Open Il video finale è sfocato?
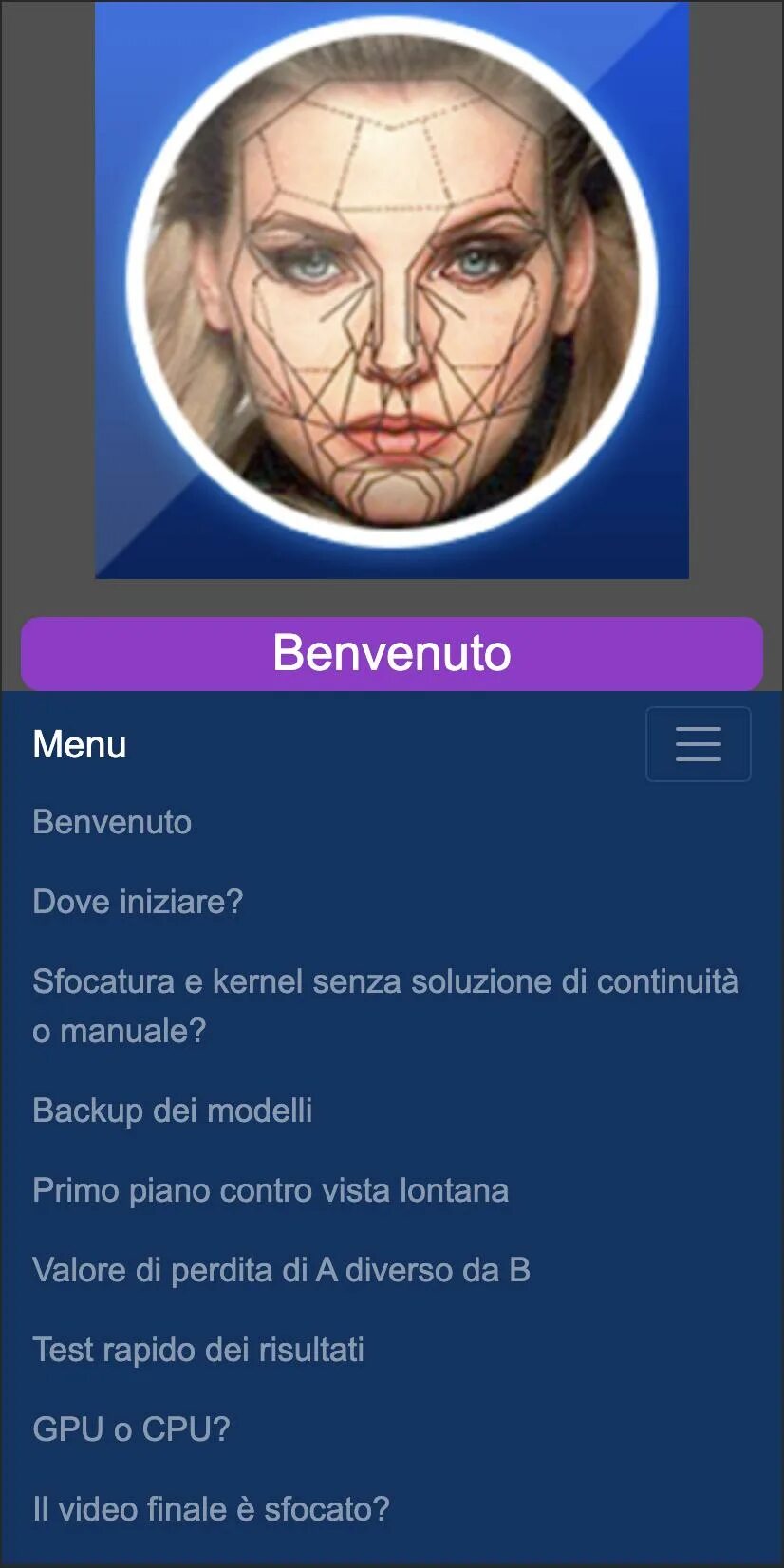The image size is (784, 1568). click(211, 1509)
